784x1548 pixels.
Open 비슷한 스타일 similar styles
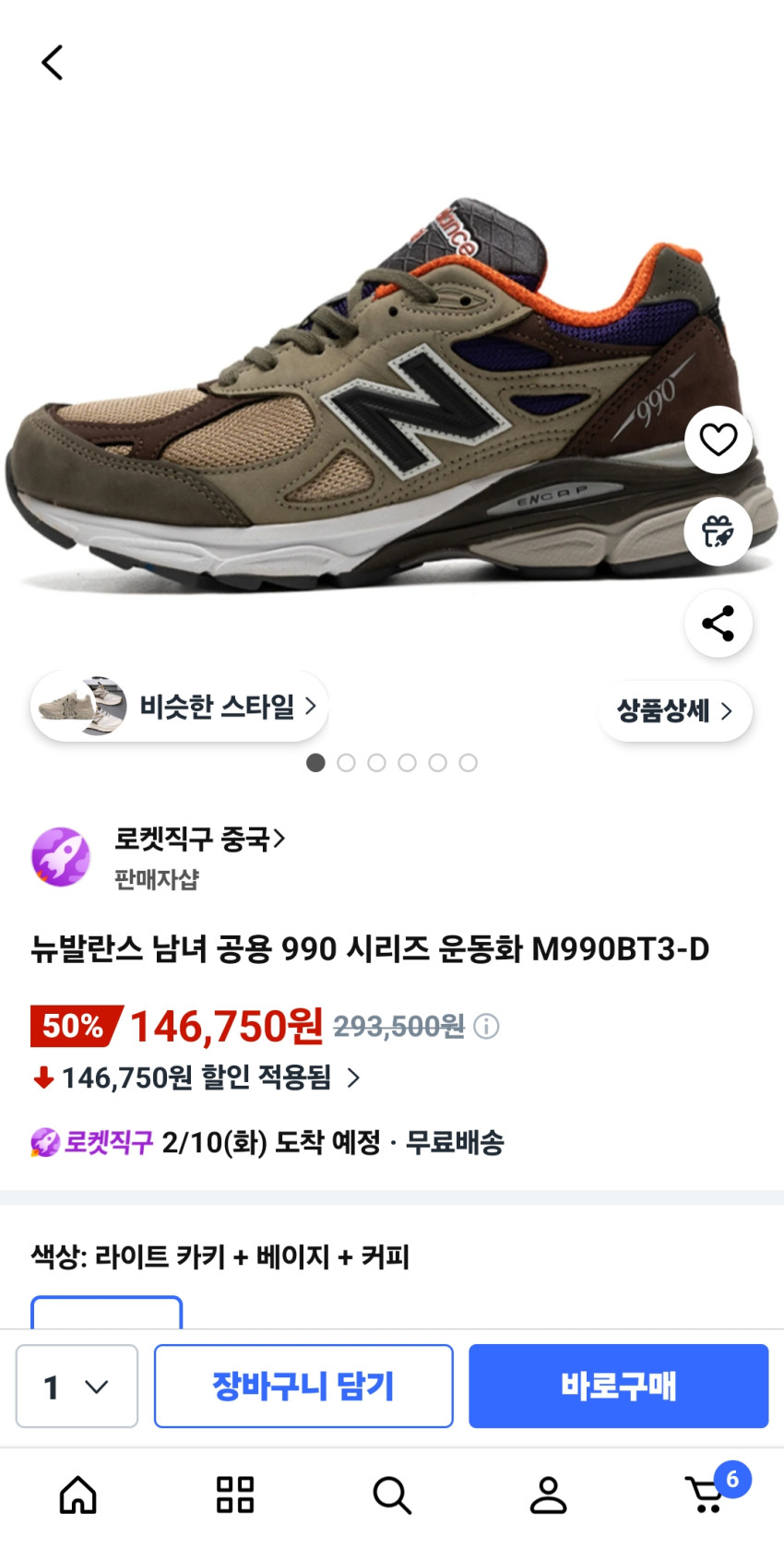[180, 707]
